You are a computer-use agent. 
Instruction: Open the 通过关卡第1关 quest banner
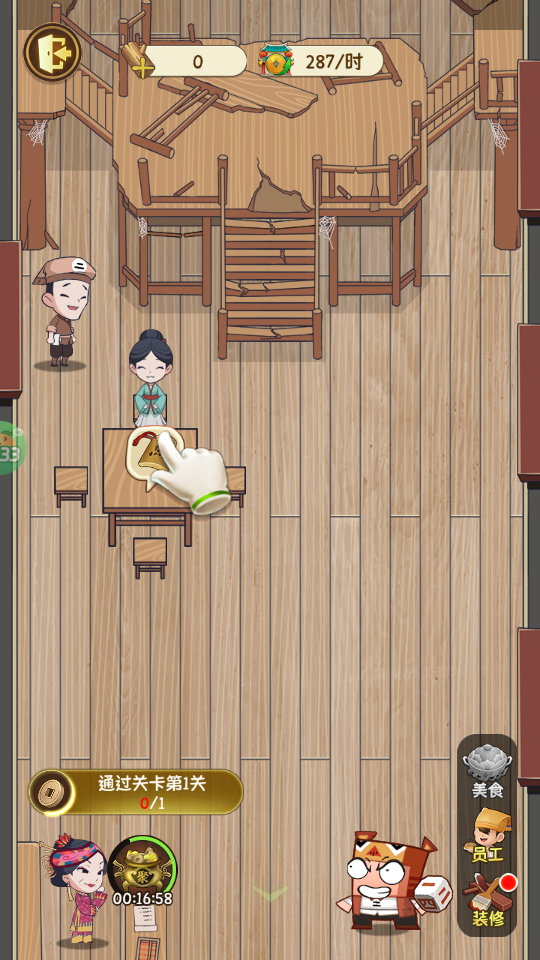coord(136,792)
